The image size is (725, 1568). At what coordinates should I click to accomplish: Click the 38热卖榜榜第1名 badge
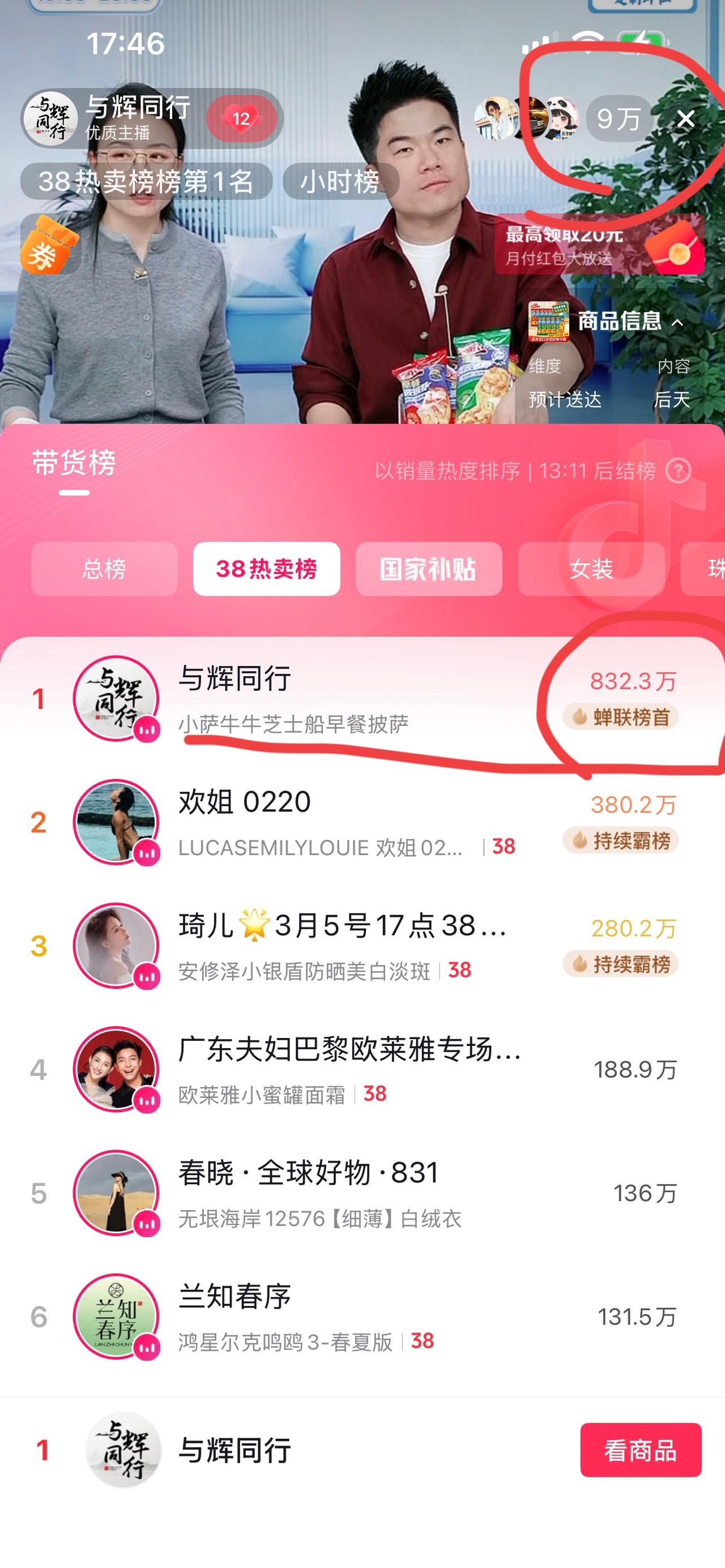coord(148,181)
